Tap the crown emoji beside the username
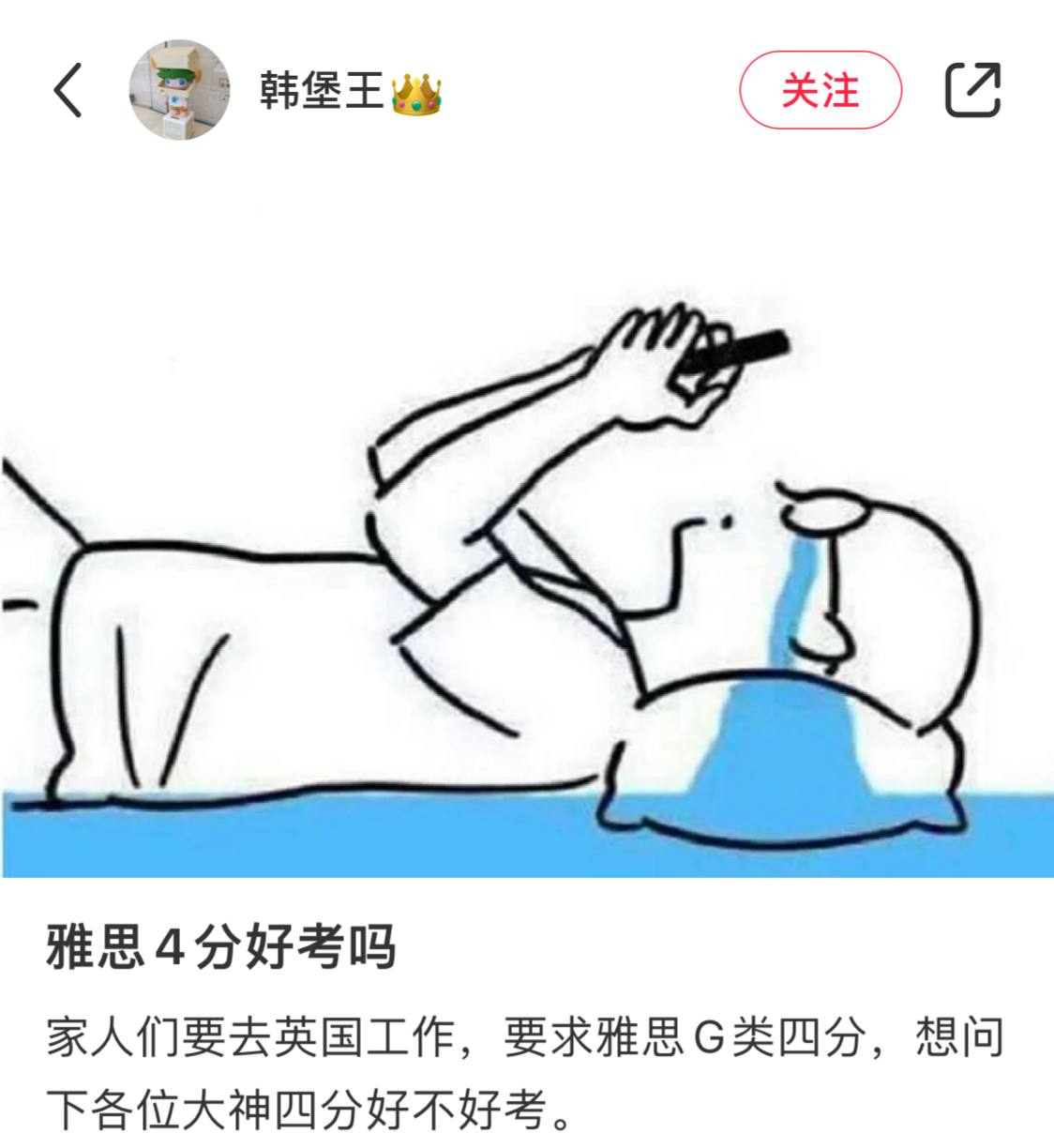 point(418,92)
